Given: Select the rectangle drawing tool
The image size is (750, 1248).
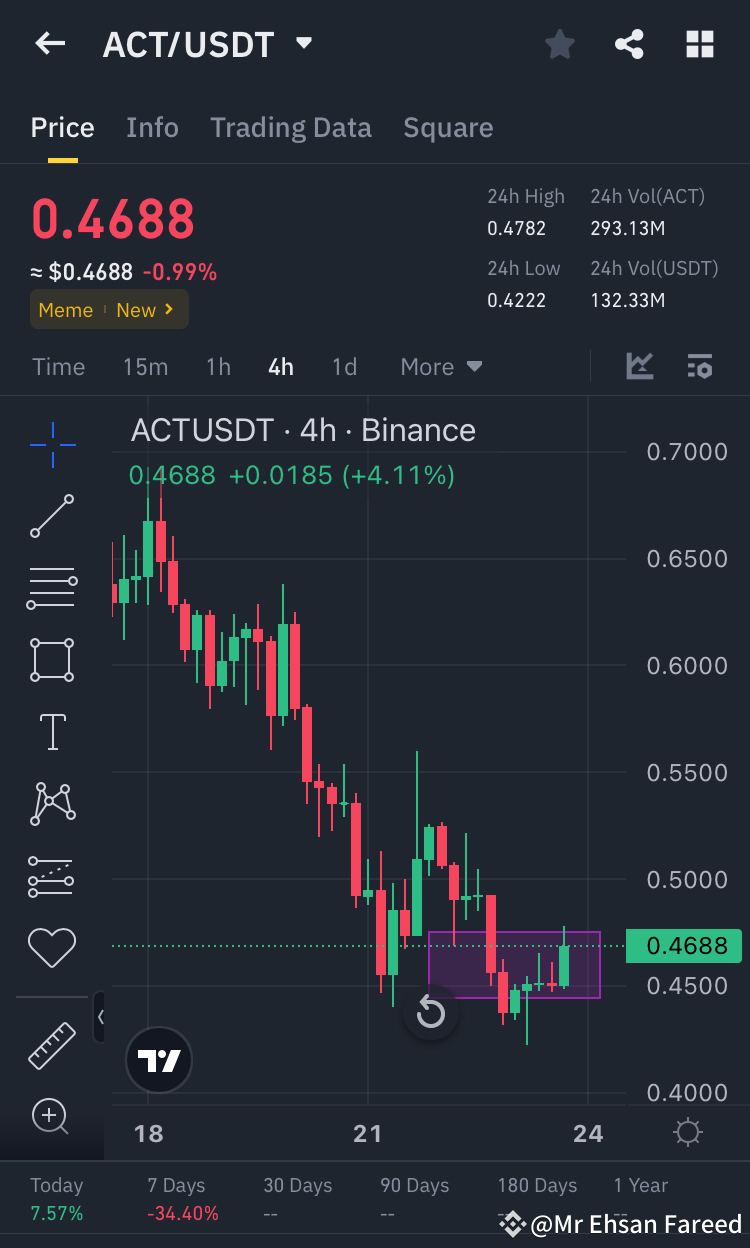Looking at the screenshot, I should [x=51, y=660].
